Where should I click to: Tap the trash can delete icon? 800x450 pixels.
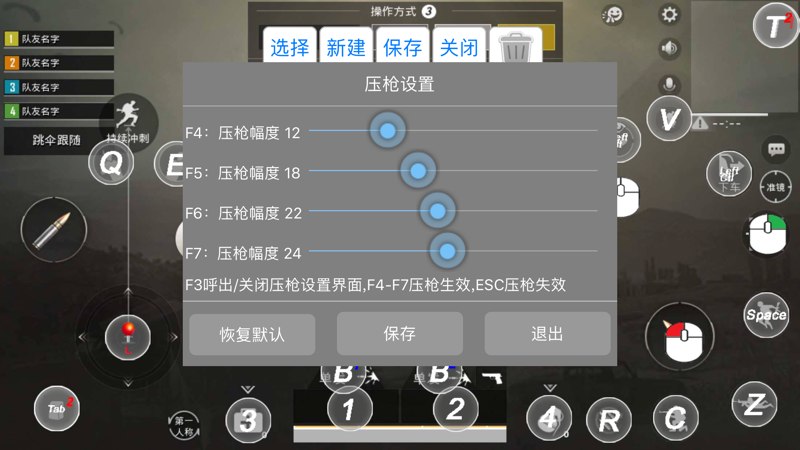[x=516, y=47]
